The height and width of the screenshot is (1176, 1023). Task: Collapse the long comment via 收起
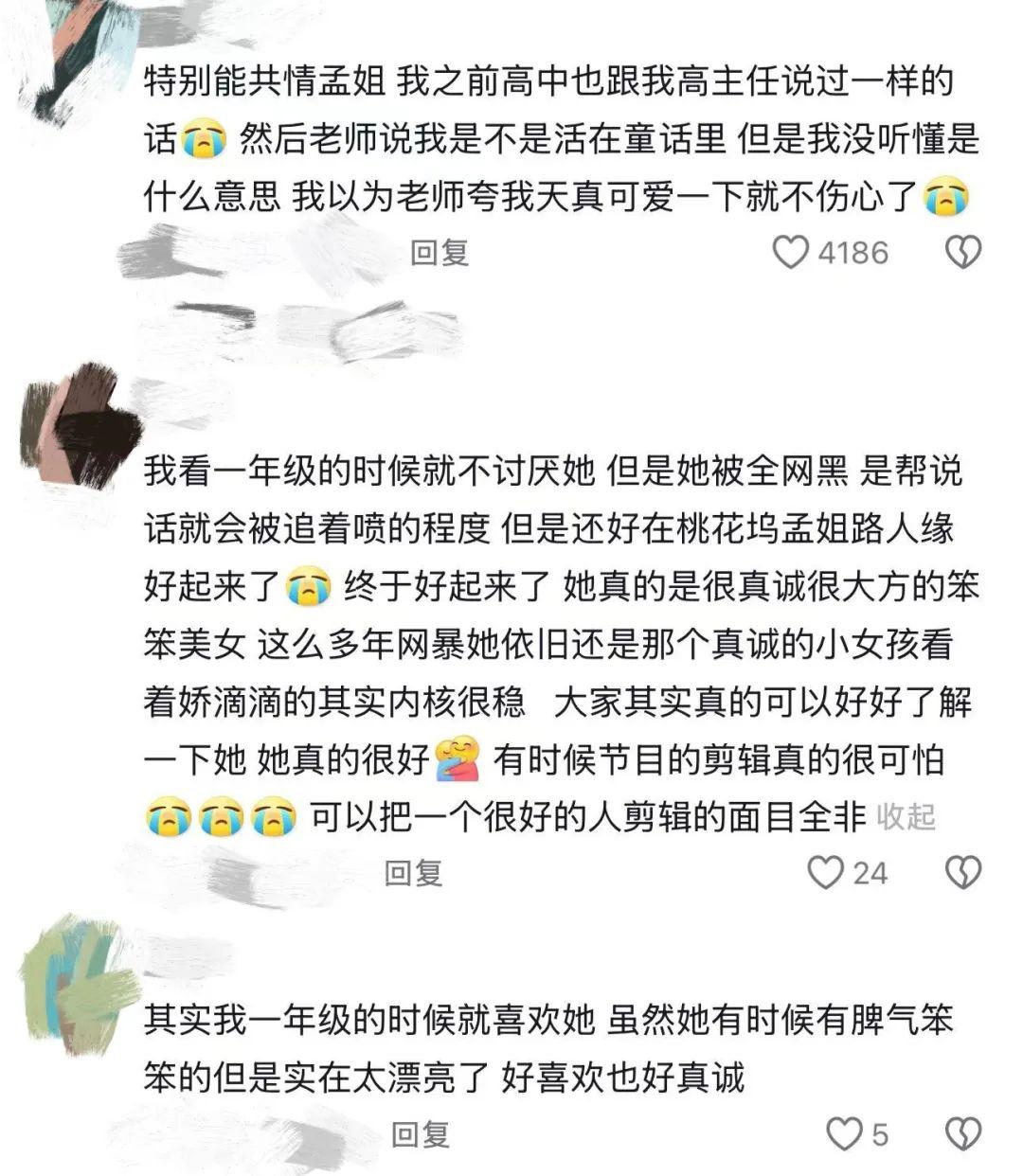tap(906, 816)
